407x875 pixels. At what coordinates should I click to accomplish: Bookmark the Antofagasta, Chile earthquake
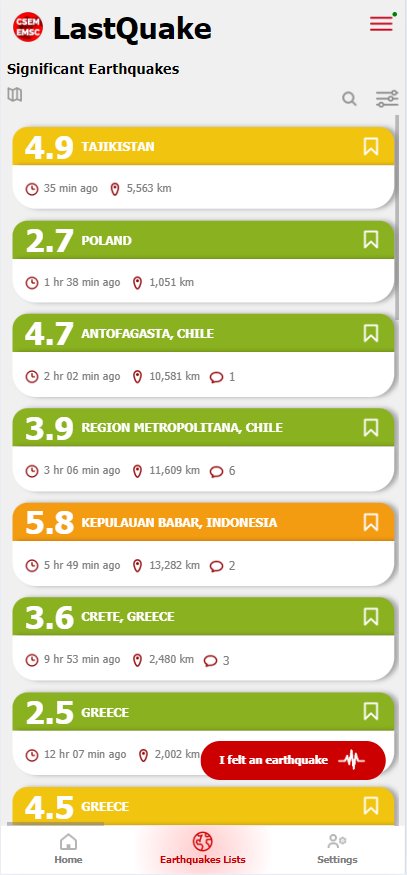click(x=371, y=333)
